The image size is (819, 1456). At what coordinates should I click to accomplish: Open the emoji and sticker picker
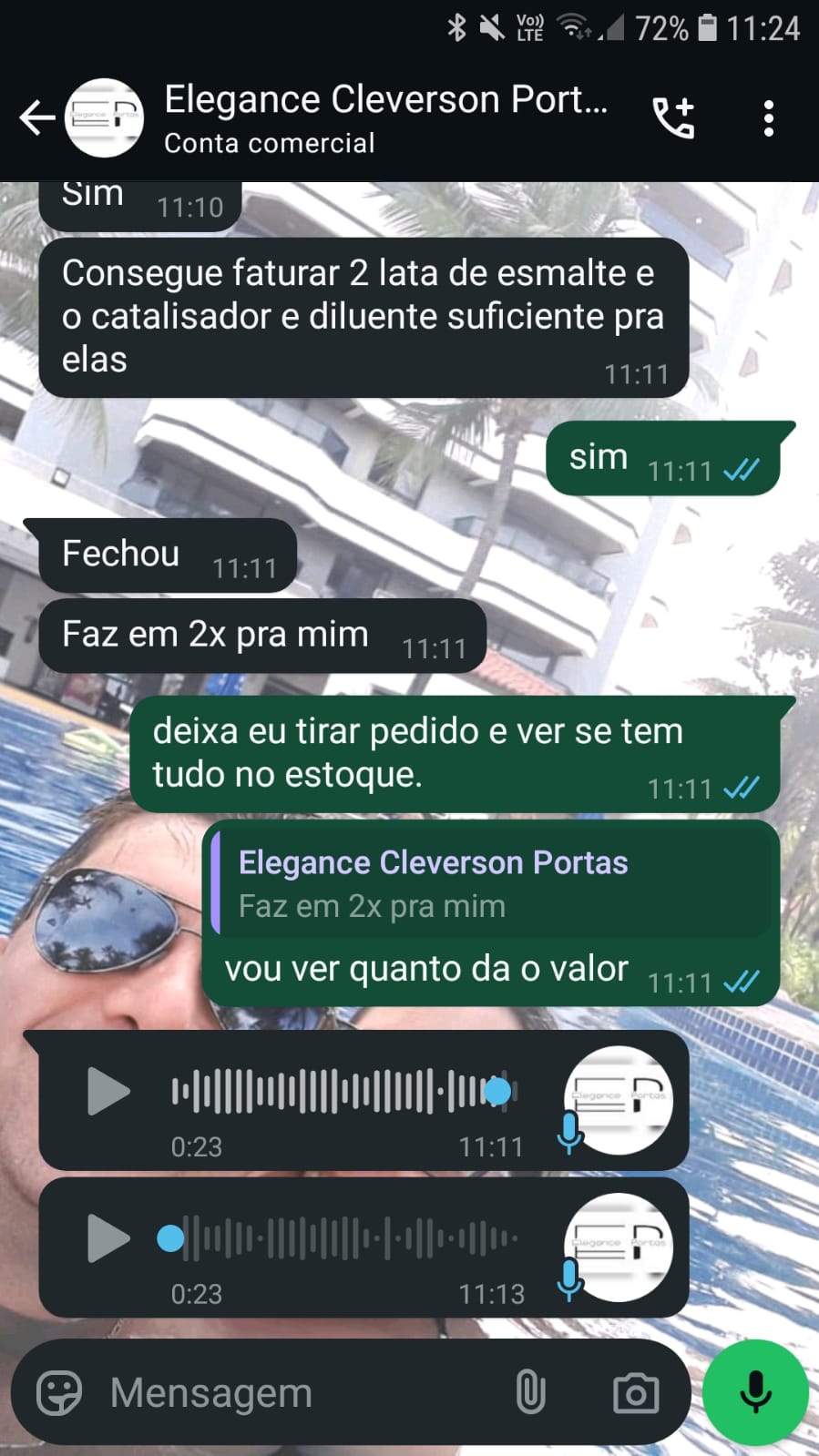click(x=59, y=1393)
